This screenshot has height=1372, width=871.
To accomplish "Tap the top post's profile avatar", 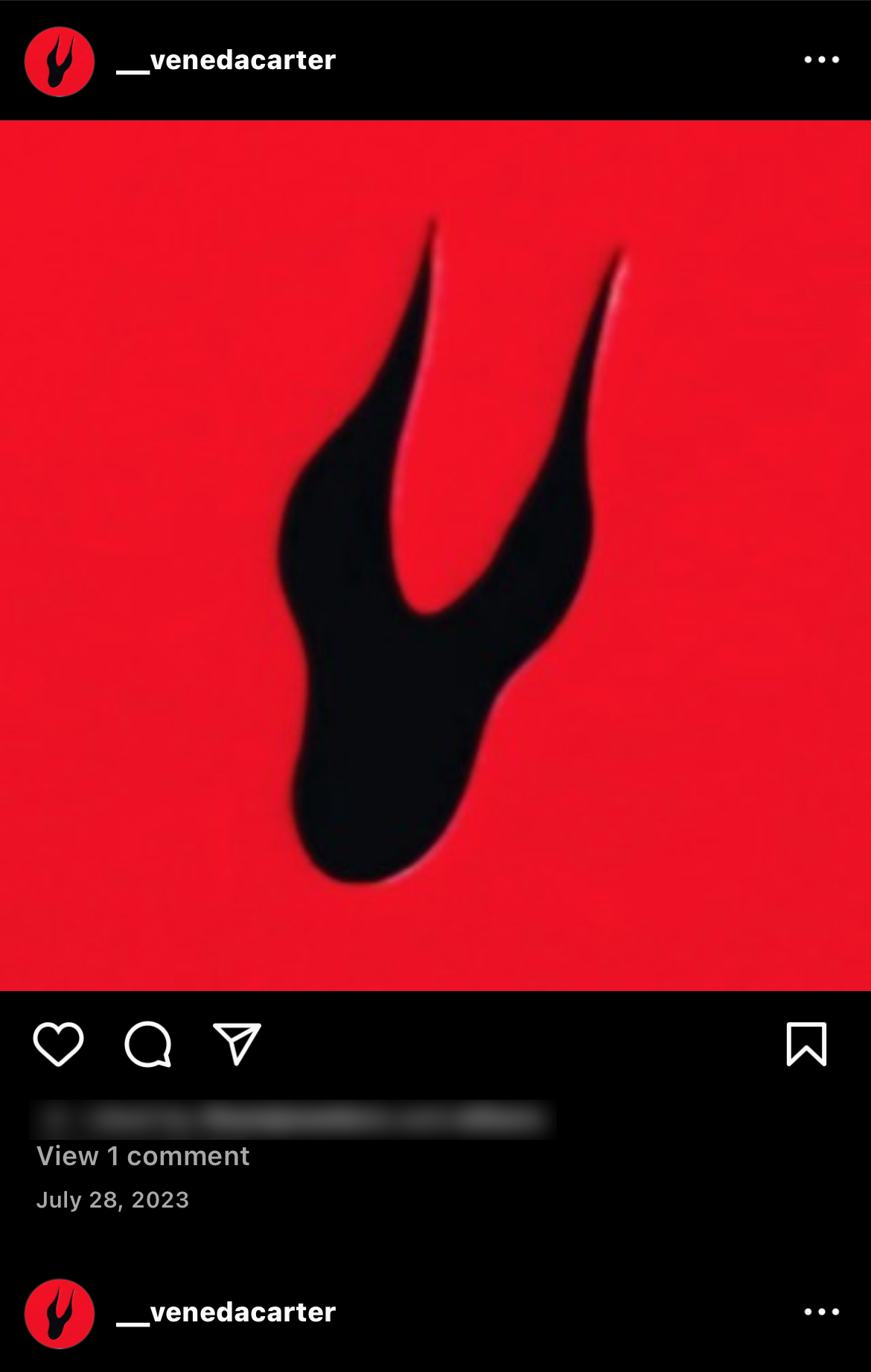I will (60, 61).
